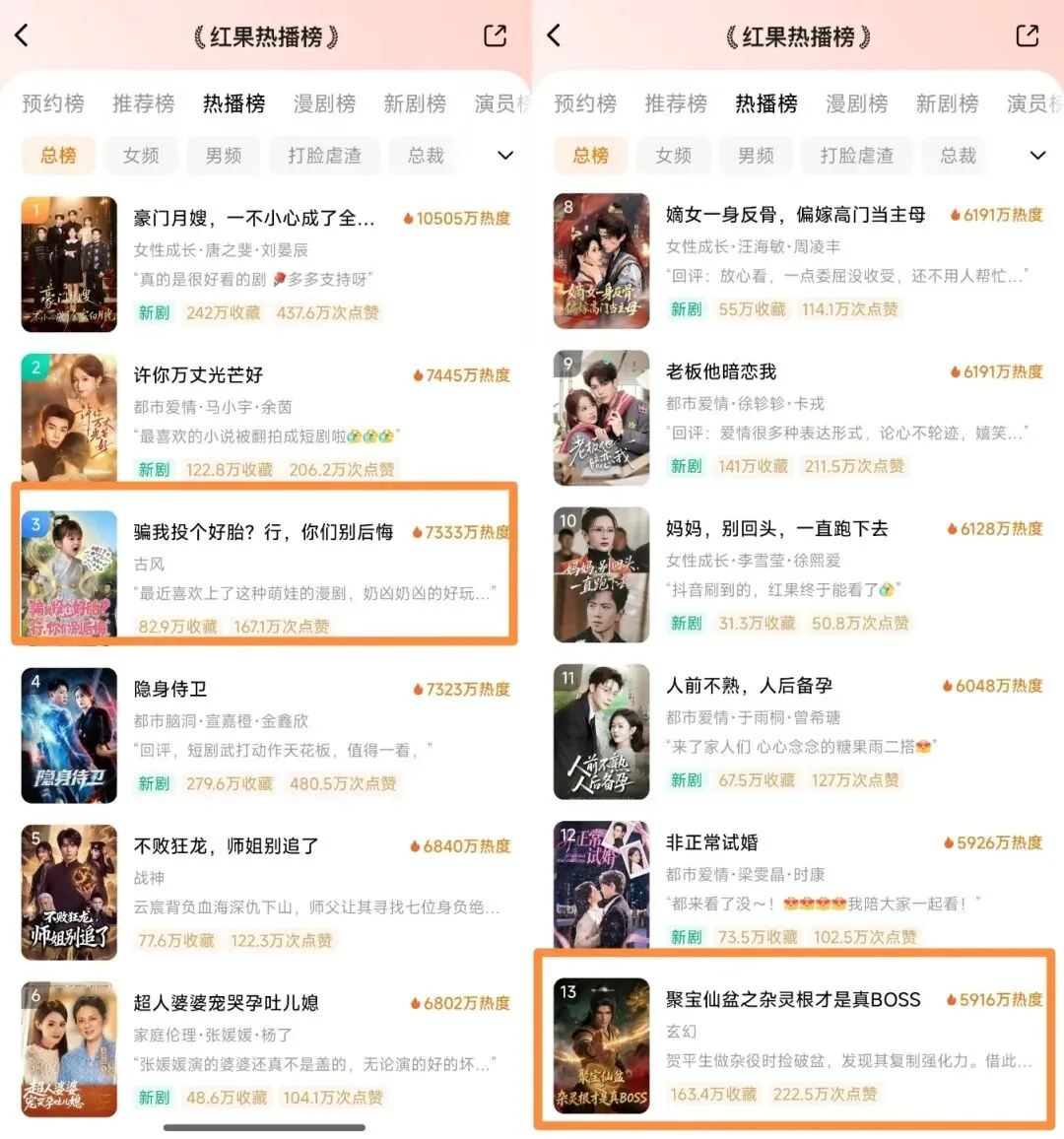
Task: Tap the flame icon next to 5916万热度
Action: point(950,999)
